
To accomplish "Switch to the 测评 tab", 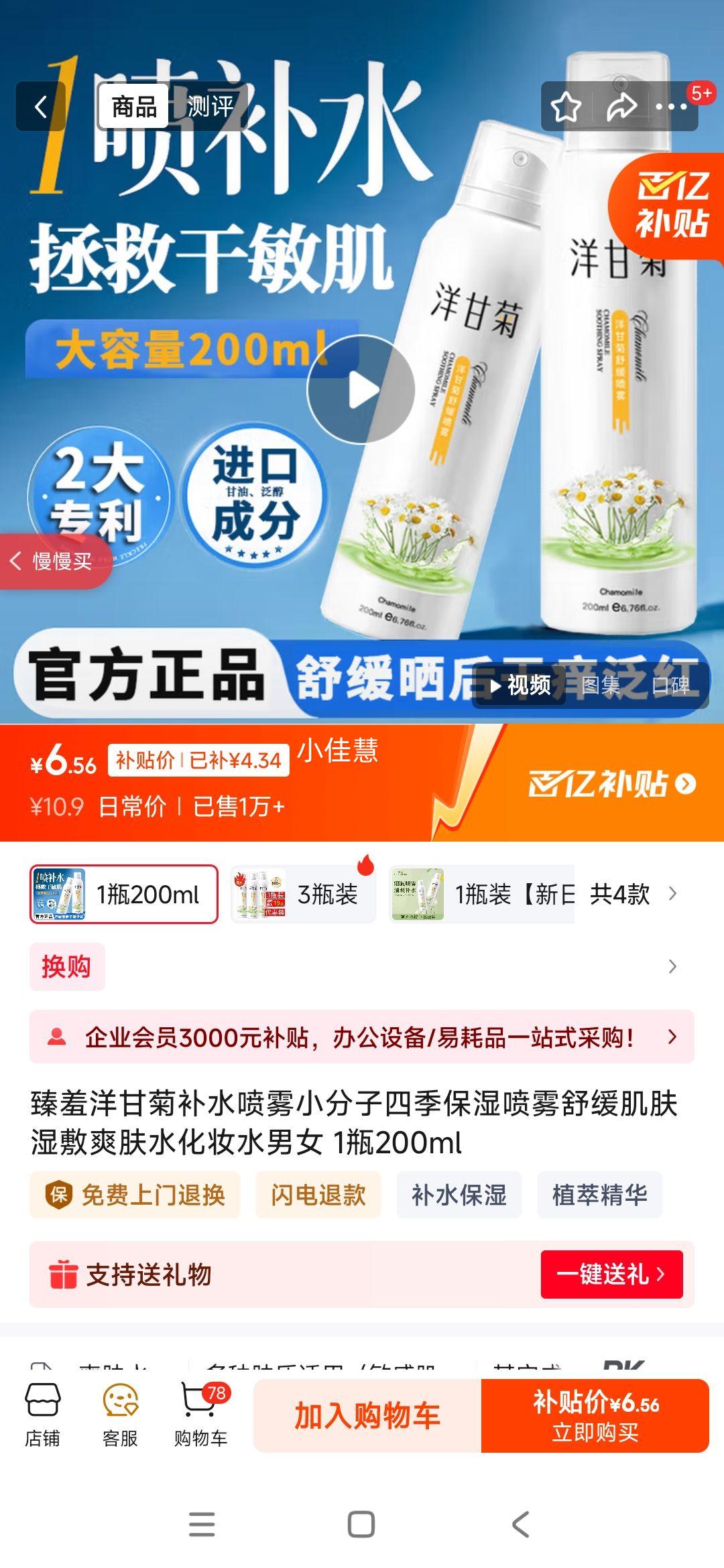I will click(209, 105).
